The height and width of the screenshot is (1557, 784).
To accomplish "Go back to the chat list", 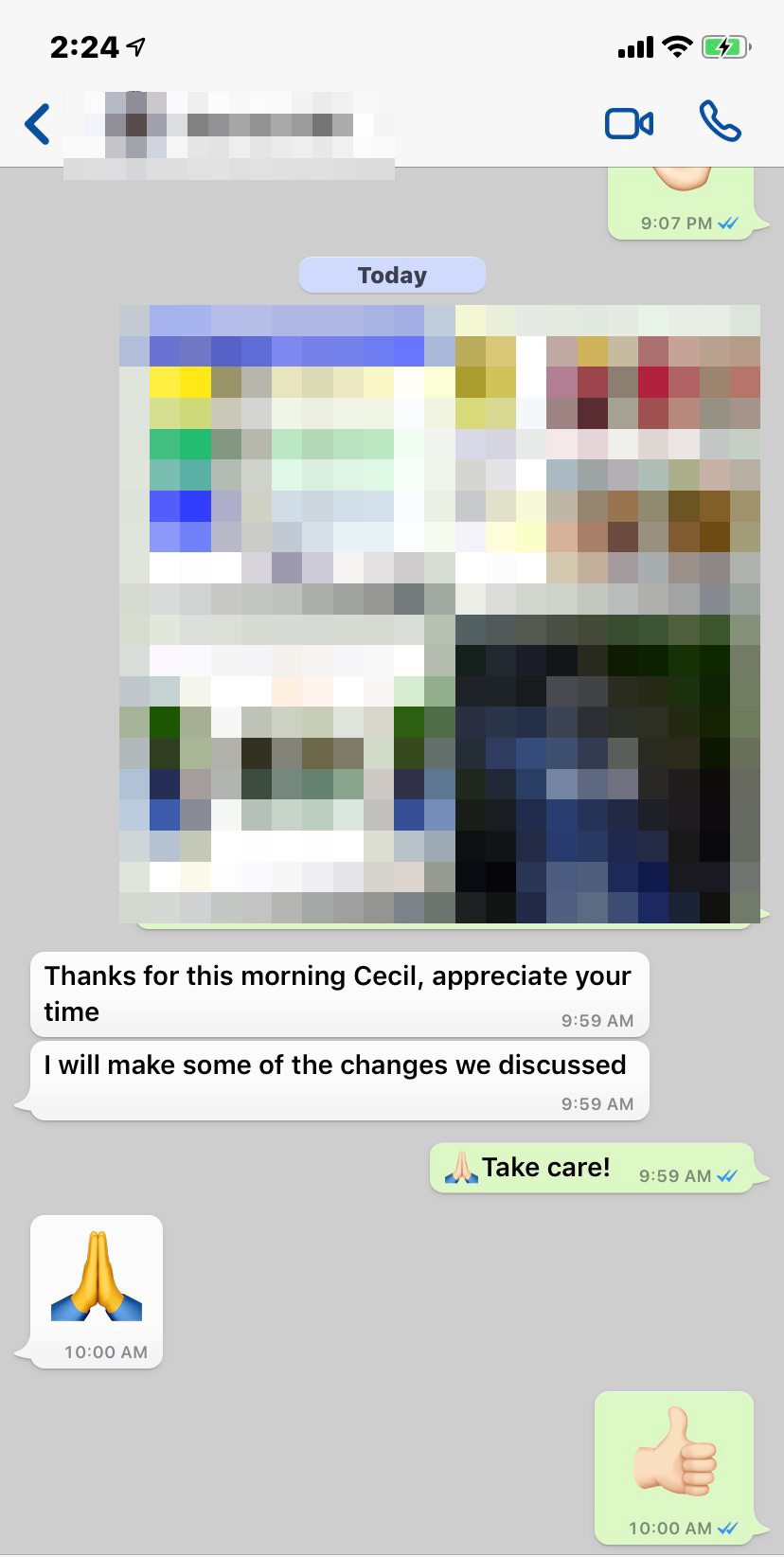I will [37, 124].
